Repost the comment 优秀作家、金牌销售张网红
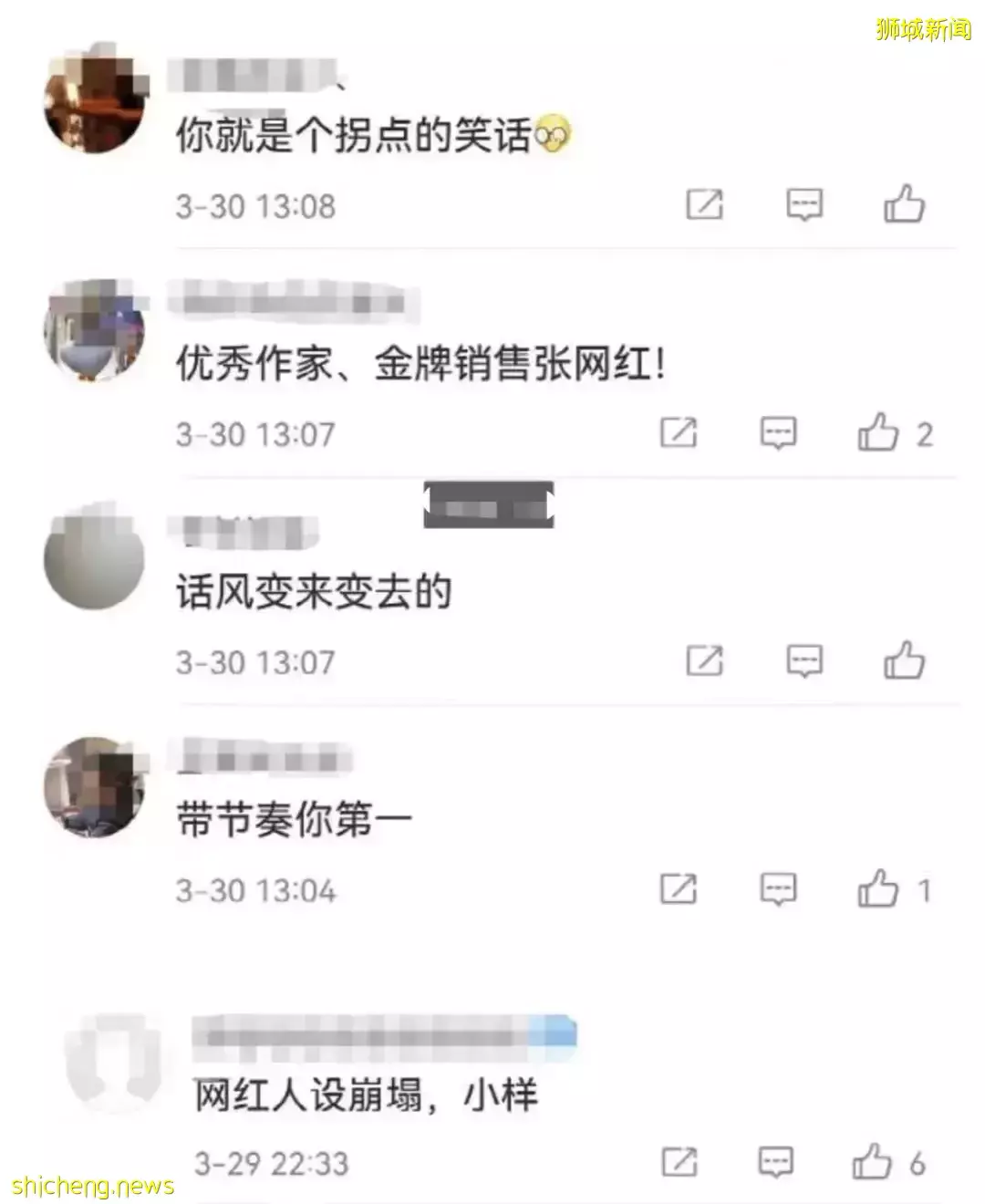The image size is (985, 1204). coord(678,432)
